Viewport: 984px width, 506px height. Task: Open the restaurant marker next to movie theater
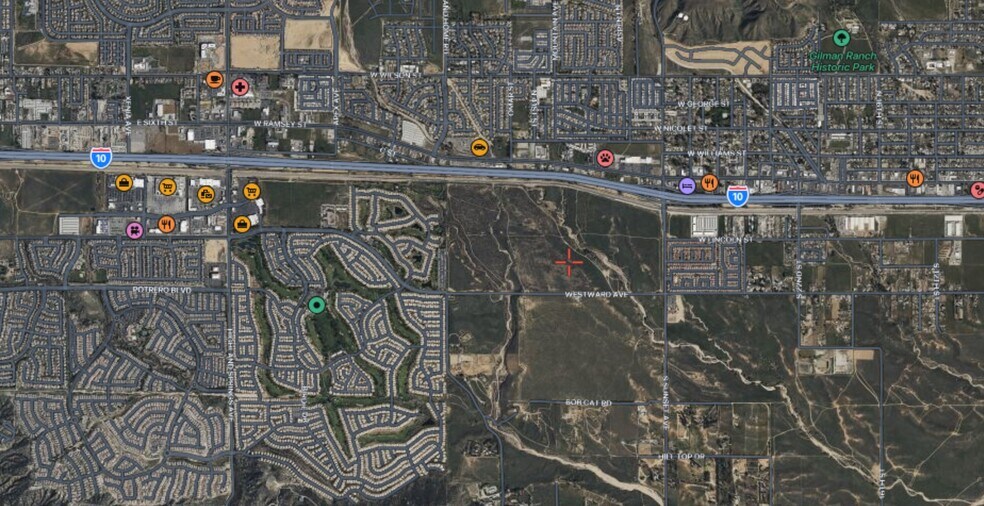166,224
